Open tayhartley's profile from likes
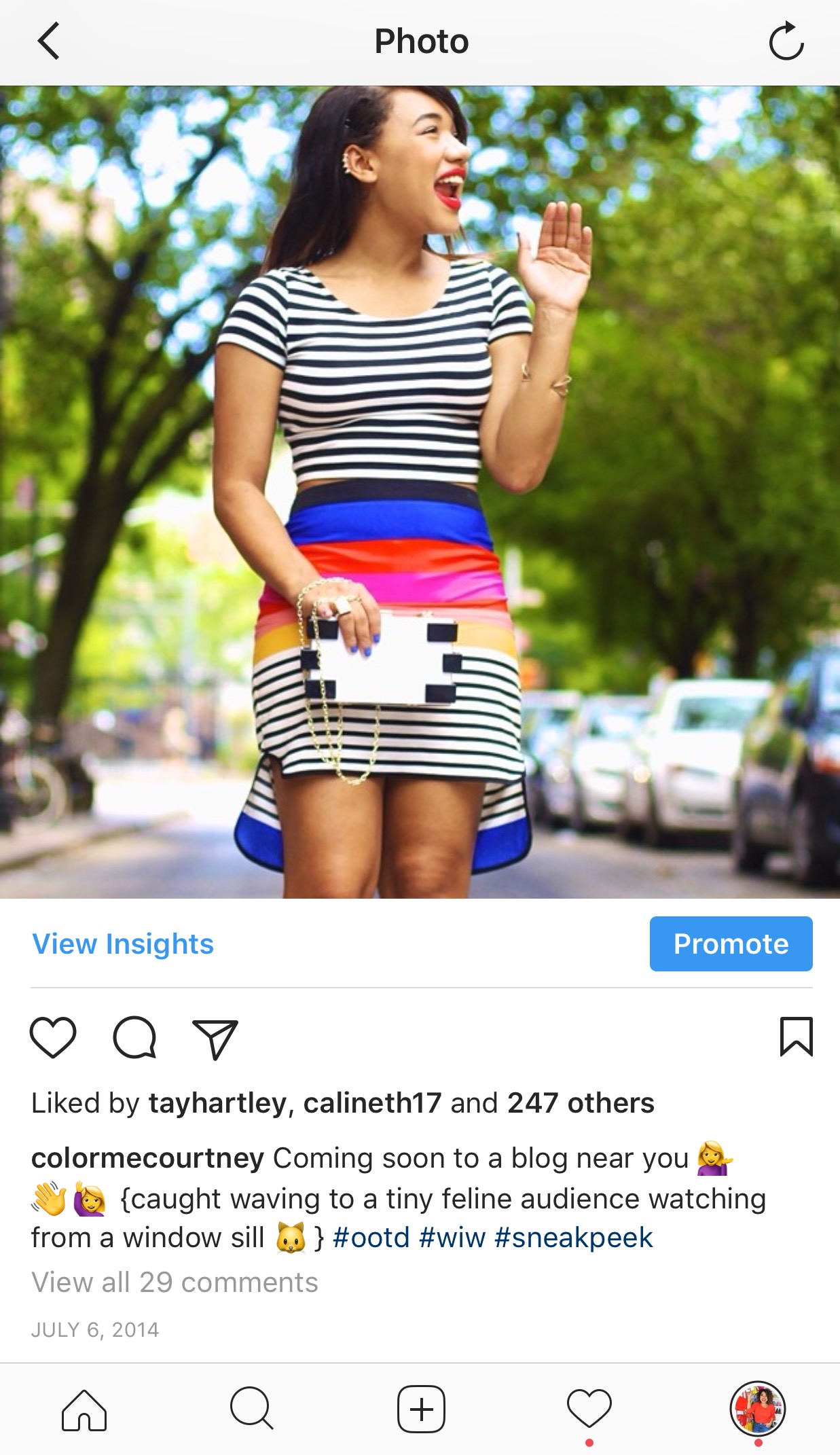The width and height of the screenshot is (840, 1455). pos(217,1103)
